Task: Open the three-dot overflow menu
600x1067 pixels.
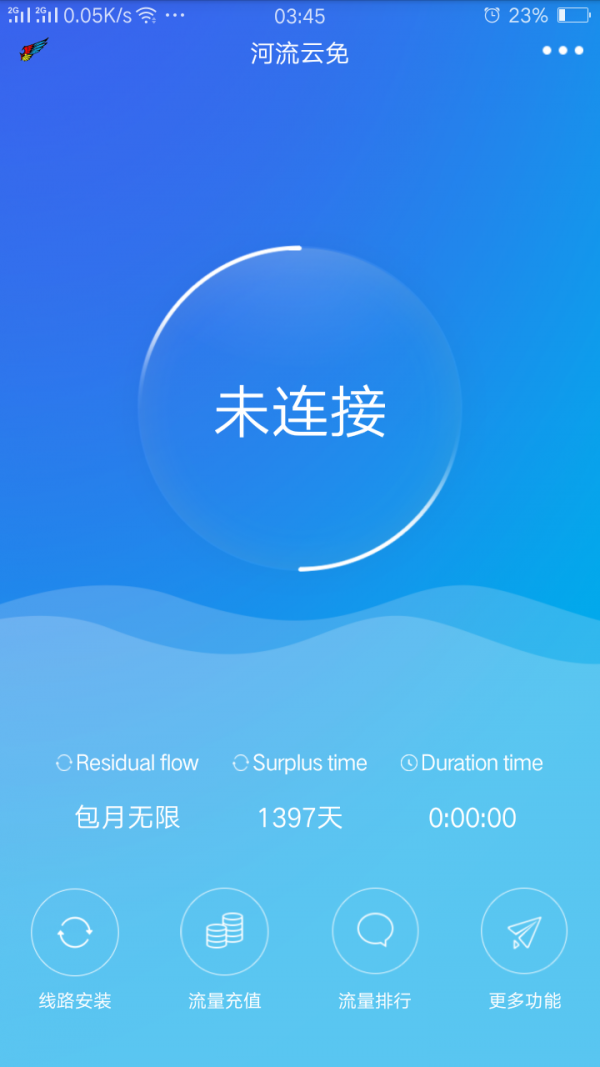Action: coord(562,51)
